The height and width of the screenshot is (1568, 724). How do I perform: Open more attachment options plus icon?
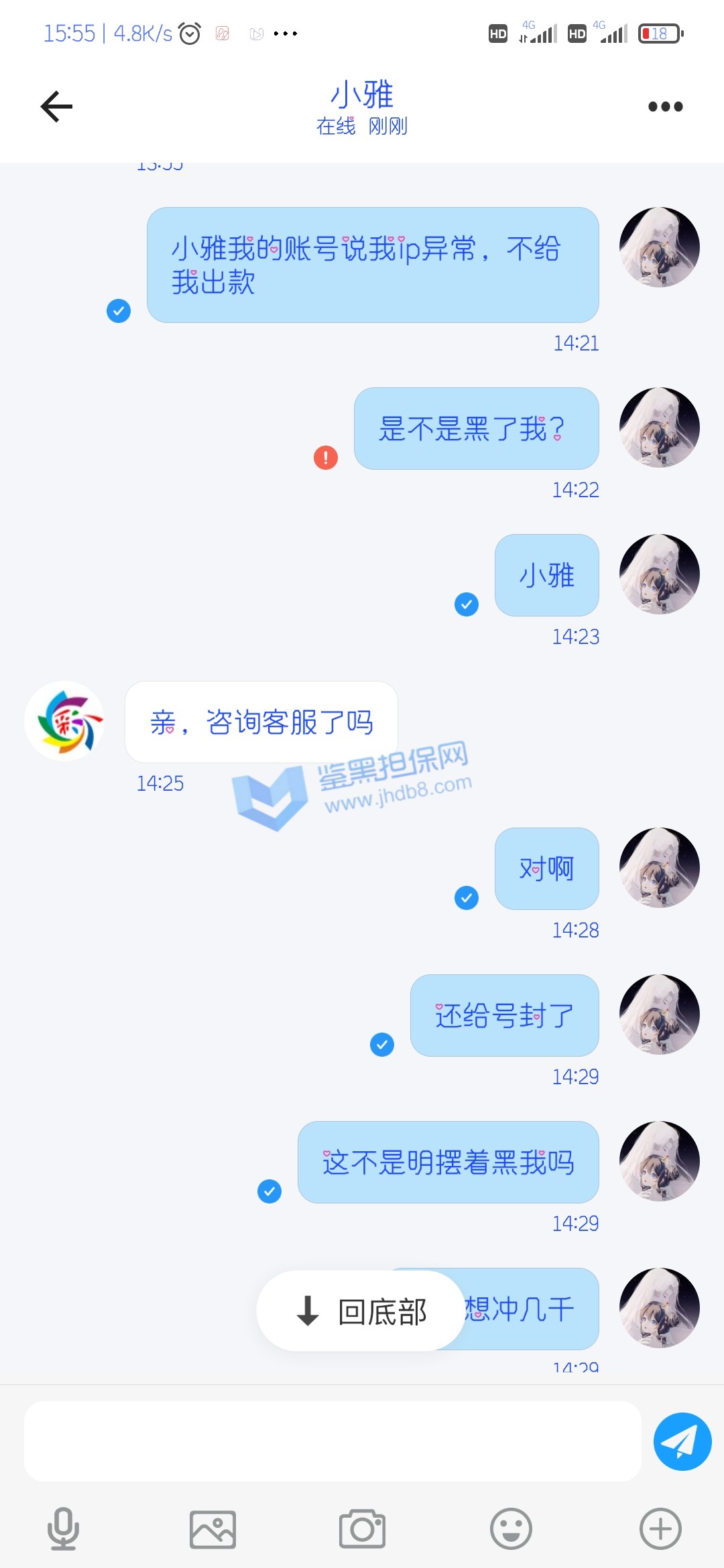coord(660,1529)
